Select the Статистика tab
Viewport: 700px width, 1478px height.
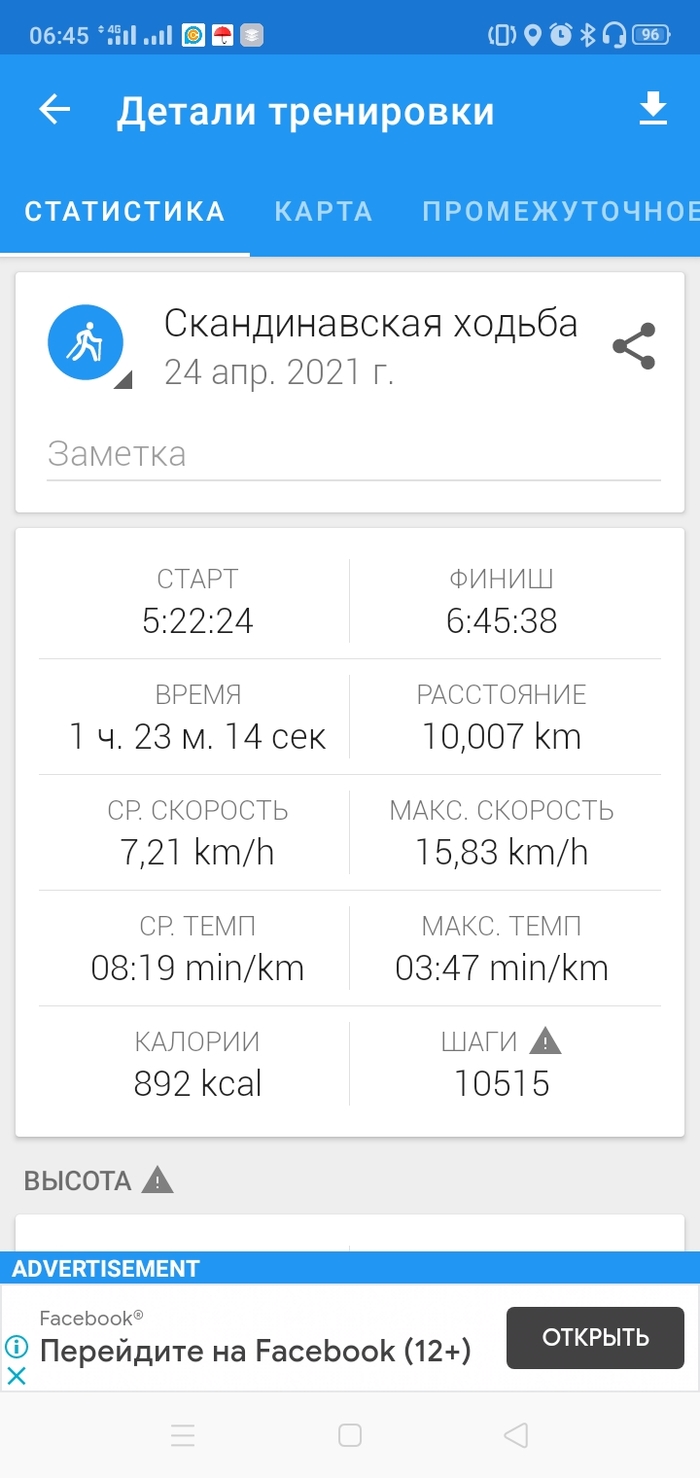[x=125, y=212]
